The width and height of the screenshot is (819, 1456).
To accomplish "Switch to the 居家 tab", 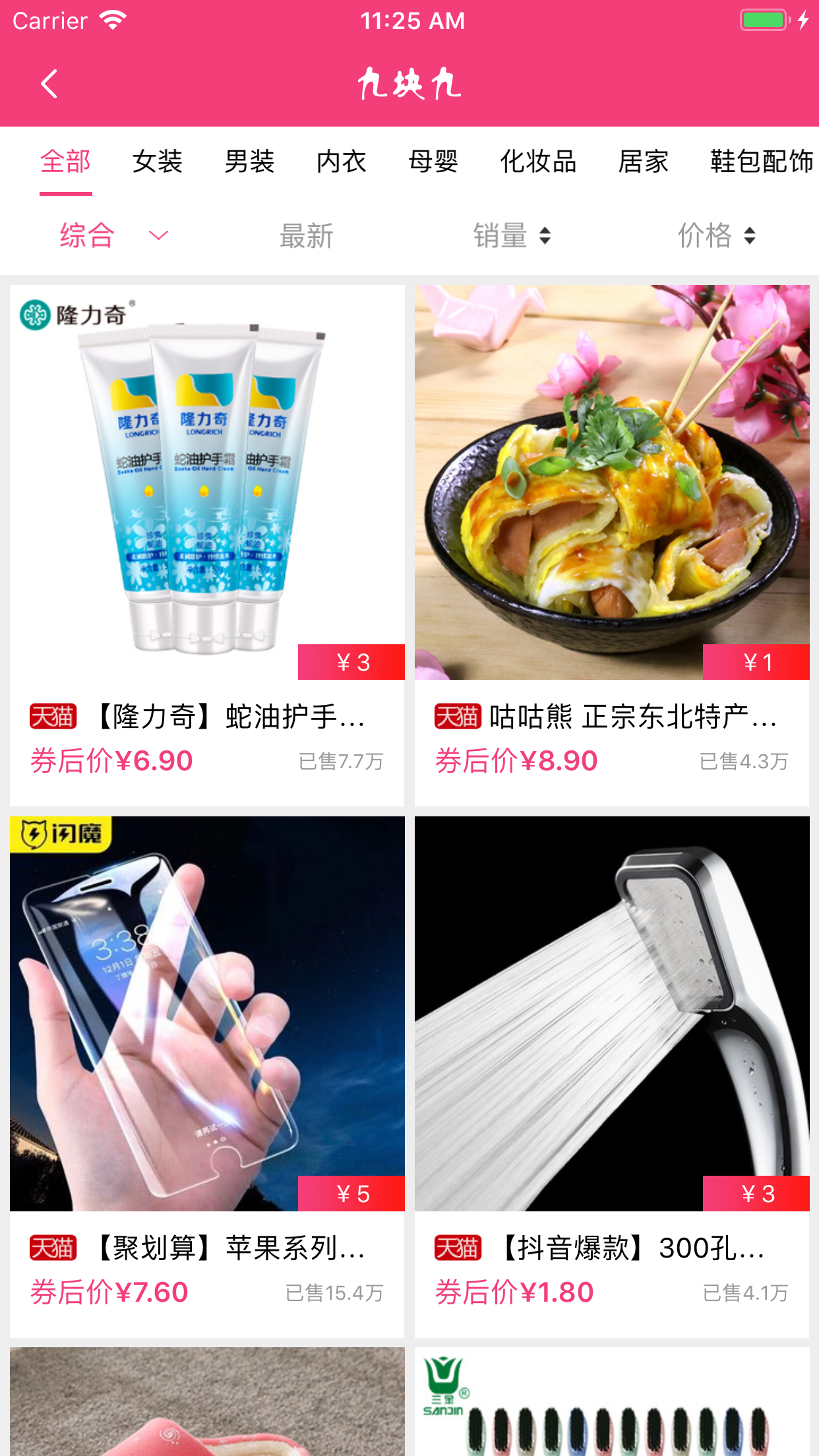I will [x=644, y=162].
